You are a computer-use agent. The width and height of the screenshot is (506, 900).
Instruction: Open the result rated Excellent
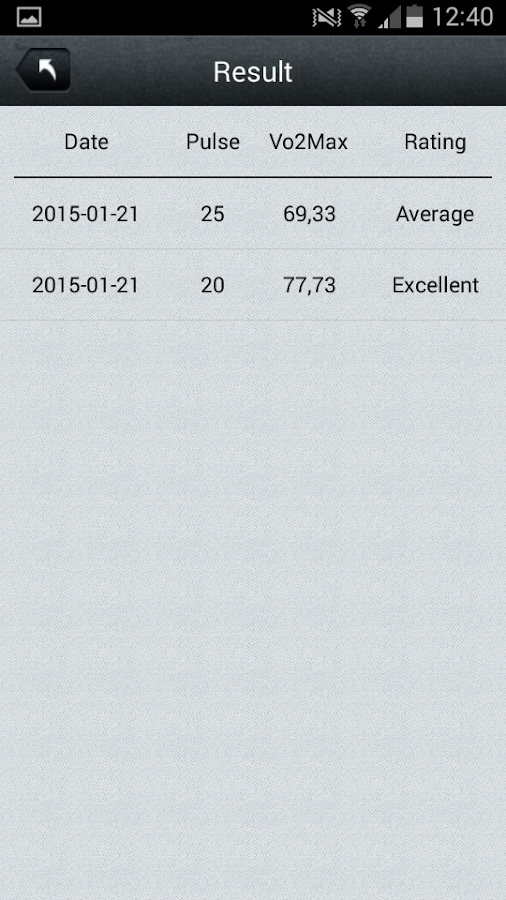tap(253, 285)
